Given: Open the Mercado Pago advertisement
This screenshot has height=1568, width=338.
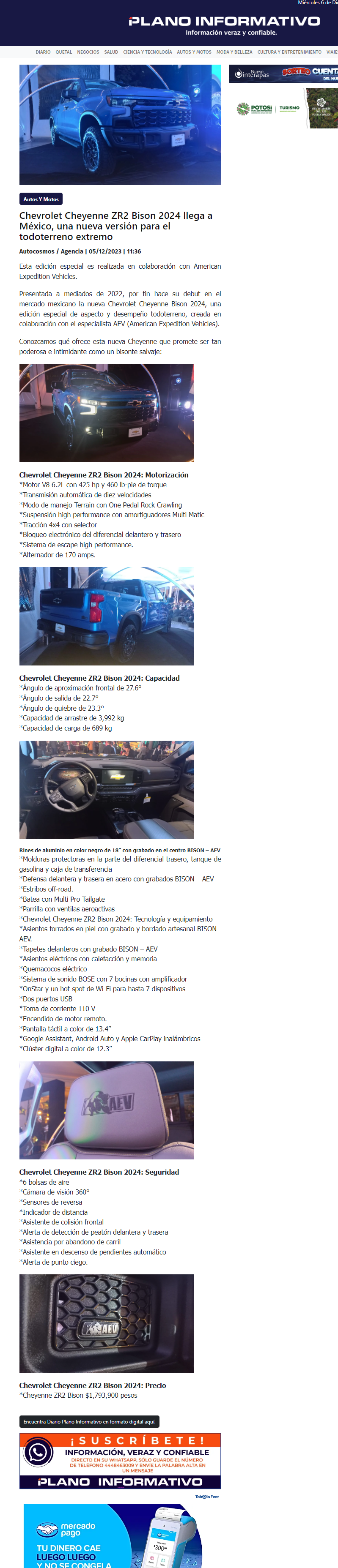Looking at the screenshot, I should [x=113, y=1536].
